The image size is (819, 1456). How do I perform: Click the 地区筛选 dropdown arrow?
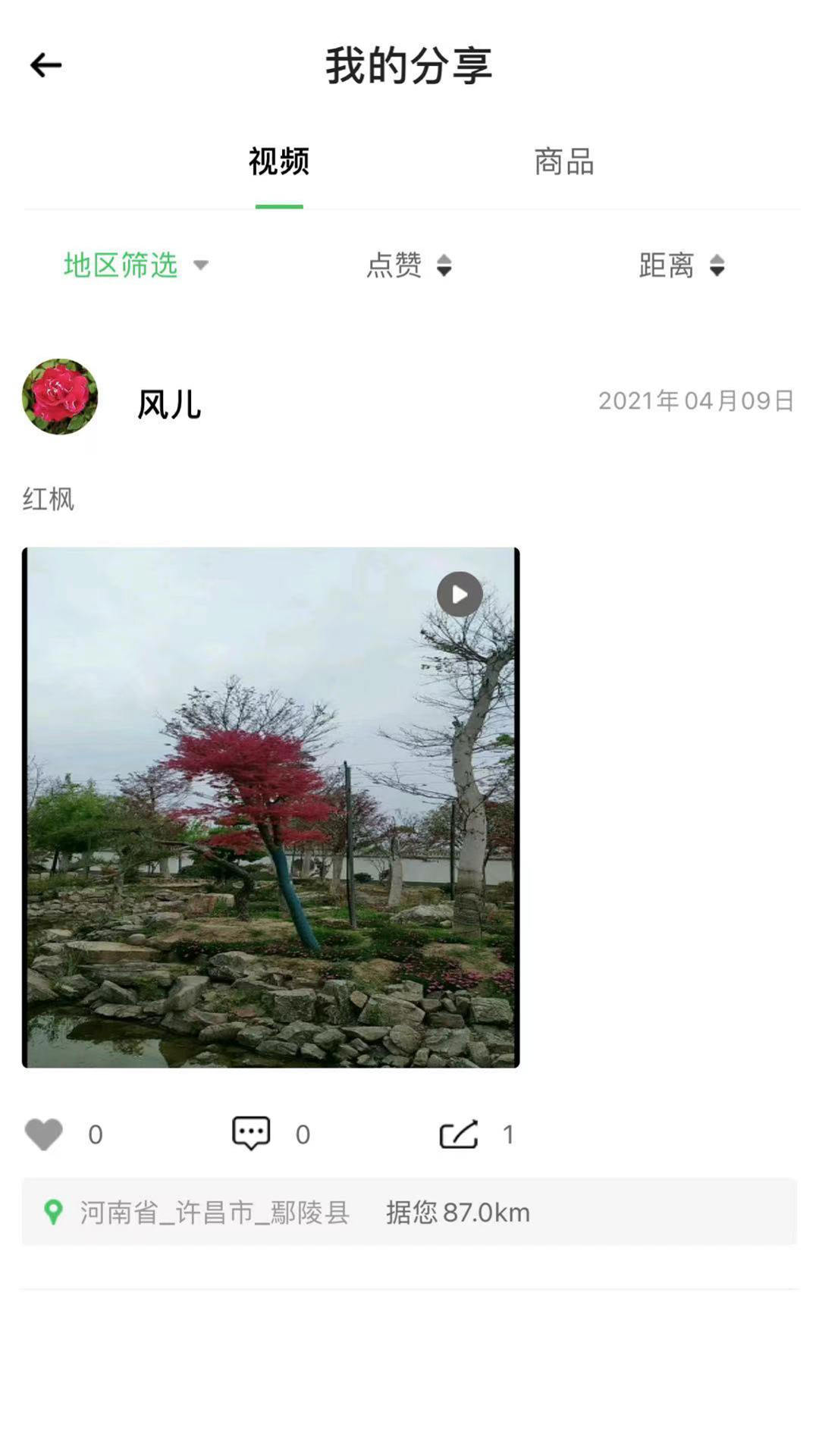(x=202, y=267)
